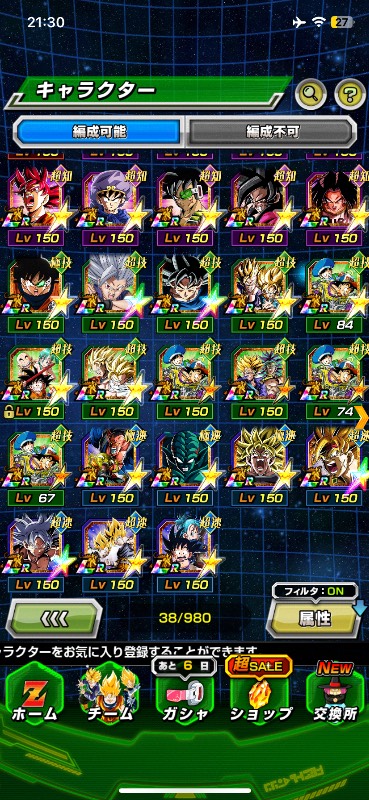Viewport: 369px width, 800px height.
Task: Open the 属性 filter button
Action: (x=315, y=618)
